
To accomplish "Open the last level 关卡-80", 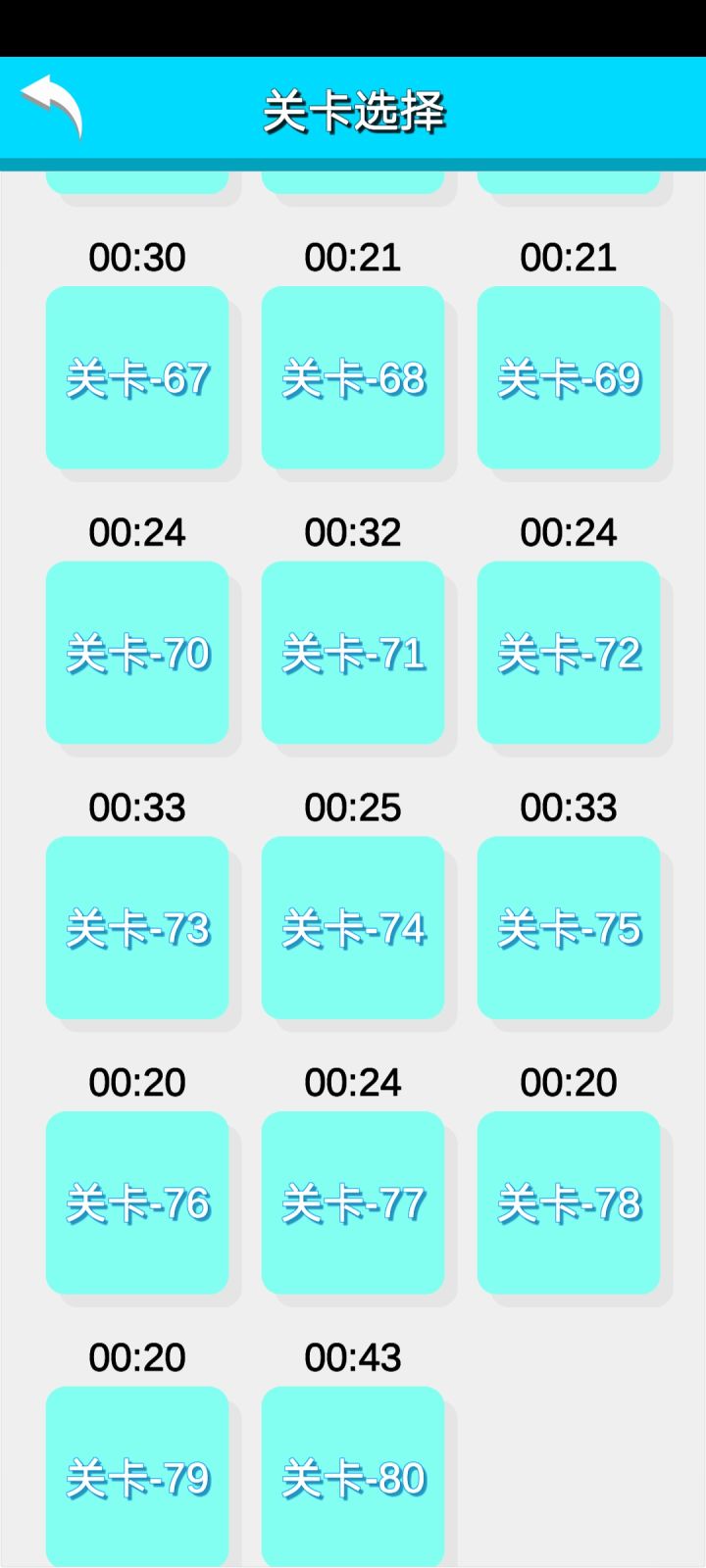I will tap(353, 1476).
